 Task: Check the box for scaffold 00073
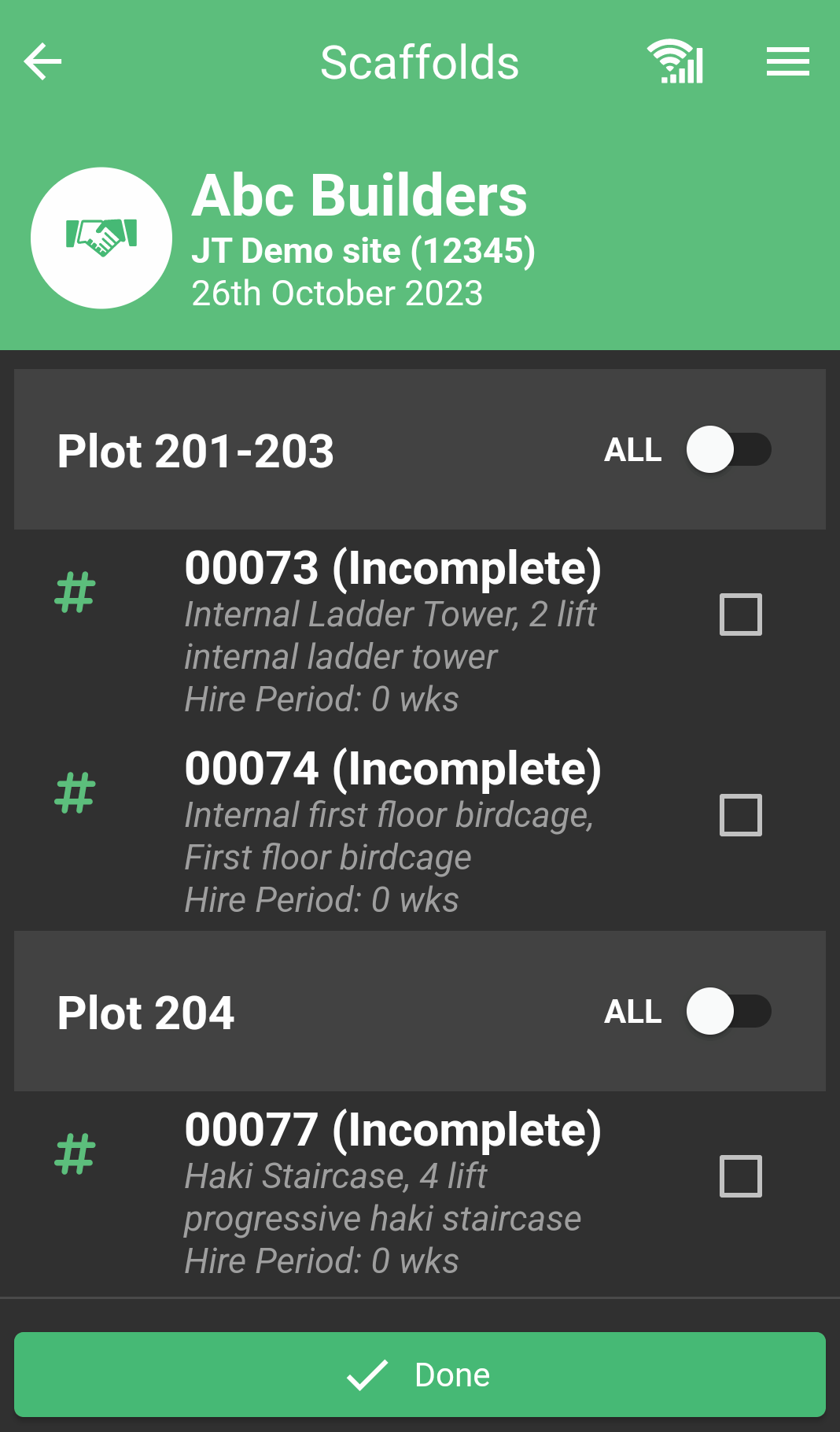point(741,615)
